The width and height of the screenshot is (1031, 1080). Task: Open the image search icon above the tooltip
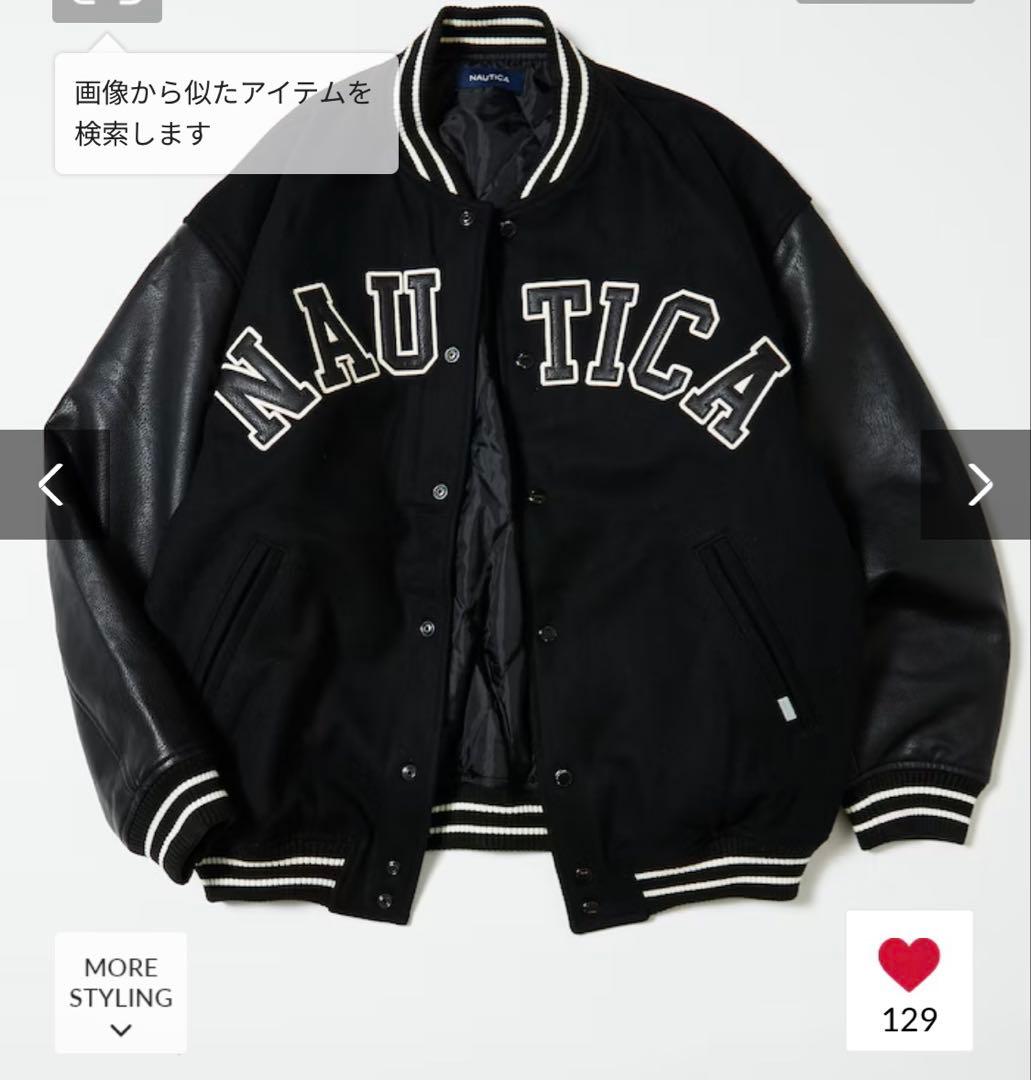106,9
